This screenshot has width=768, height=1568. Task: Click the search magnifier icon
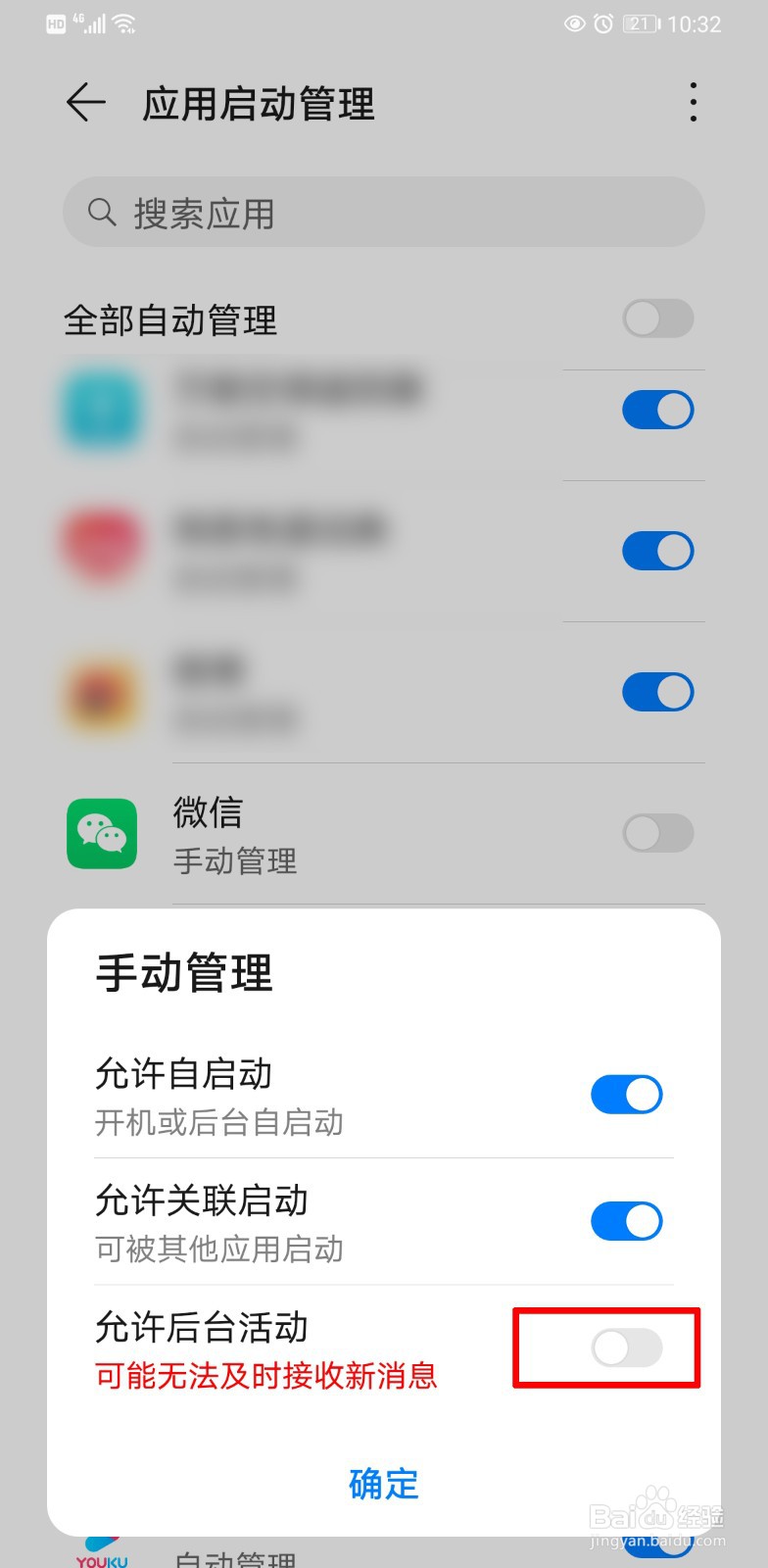pos(102,212)
